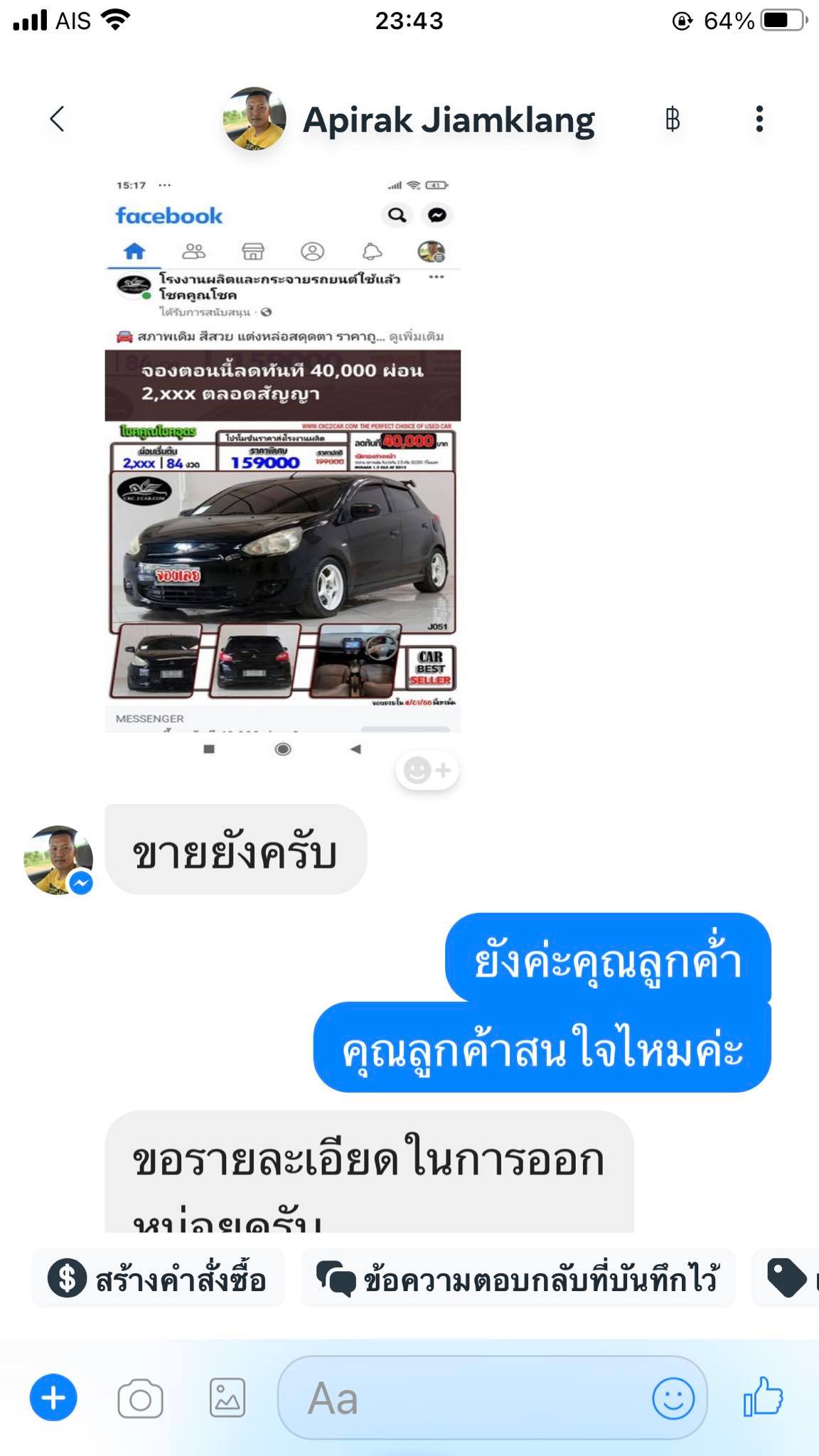
Task: Open the camera to take photo
Action: [x=140, y=1399]
